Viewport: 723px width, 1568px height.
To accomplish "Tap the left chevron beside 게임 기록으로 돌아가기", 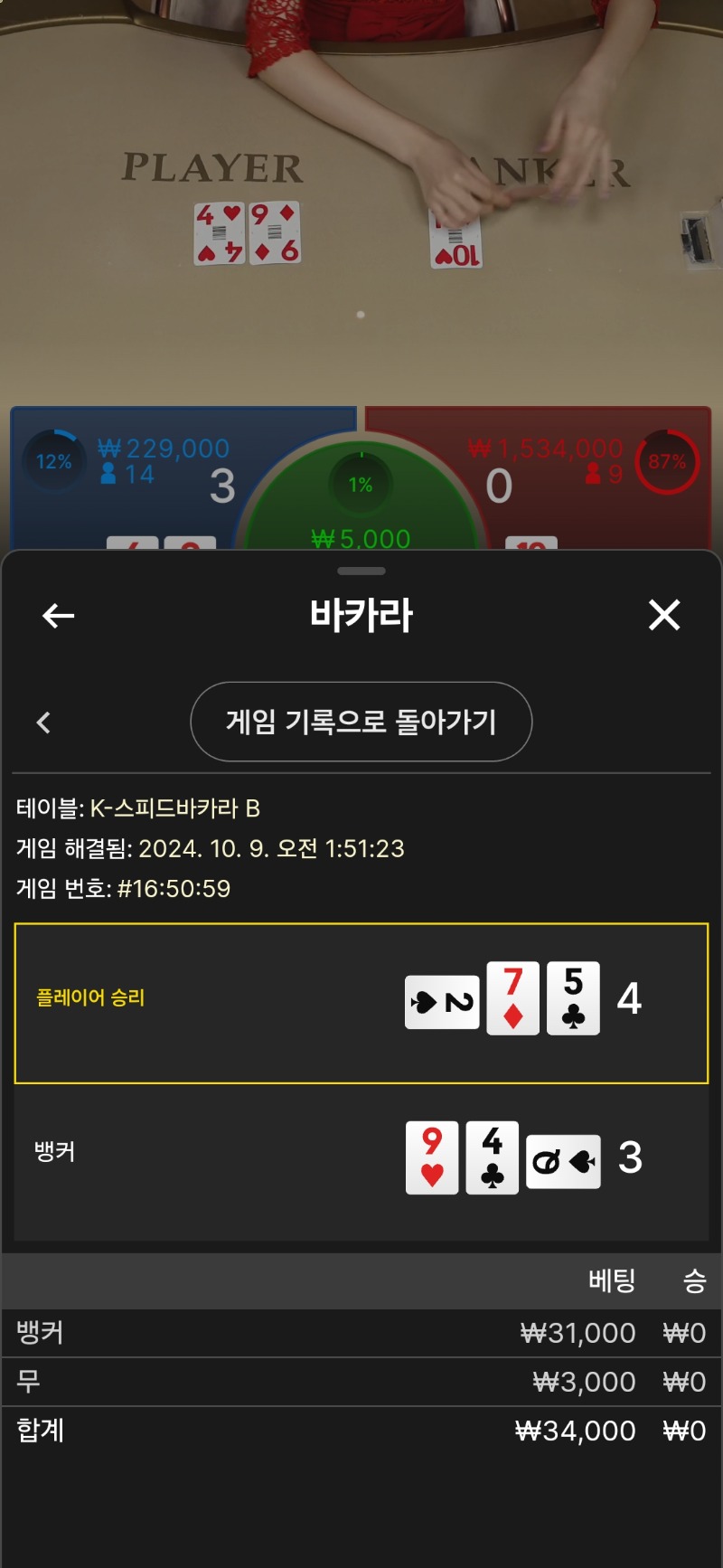I will tap(43, 722).
